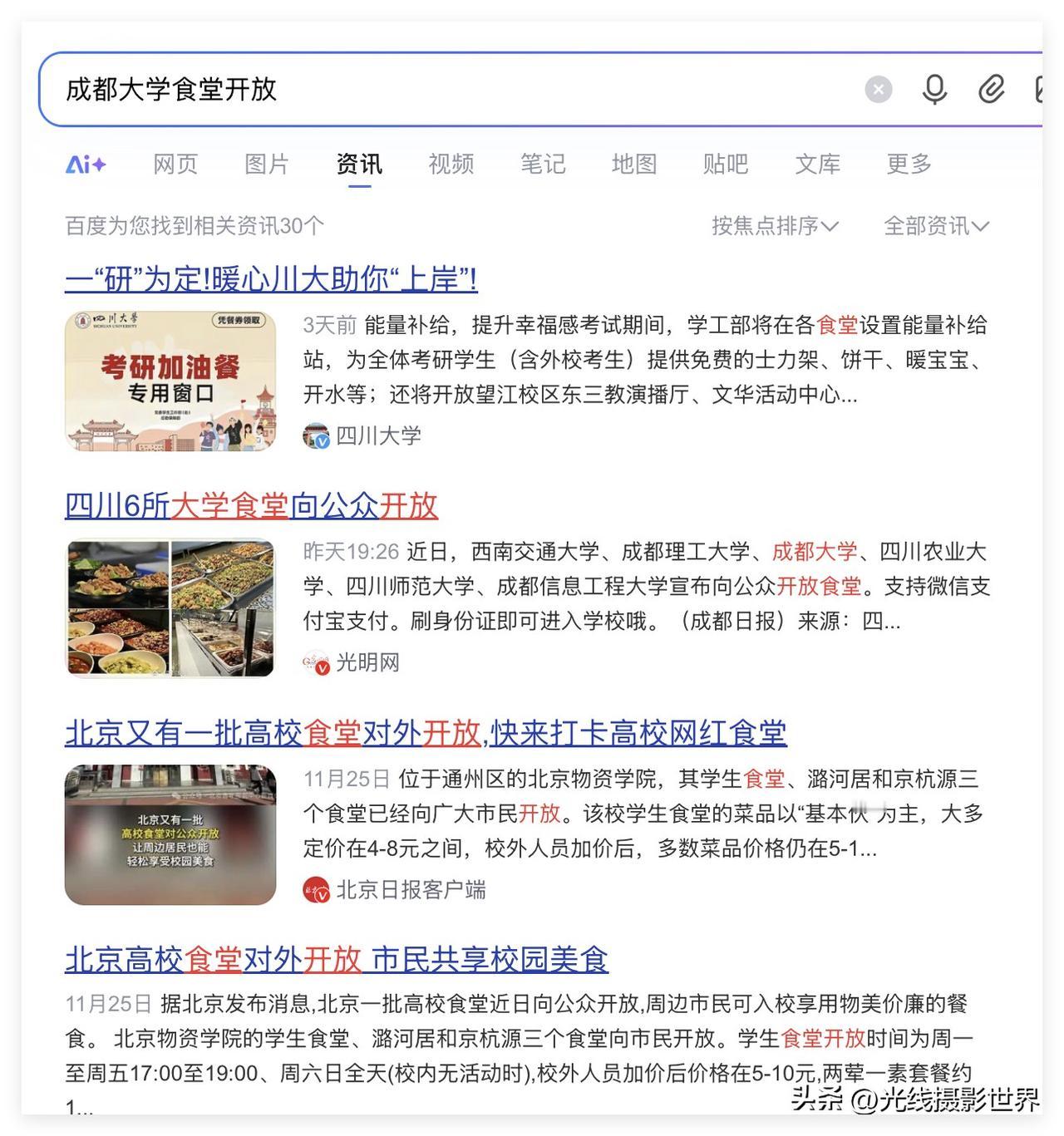1064x1136 pixels.
Task: Expand the 全部资讯 filter dropdown
Action: 938,225
